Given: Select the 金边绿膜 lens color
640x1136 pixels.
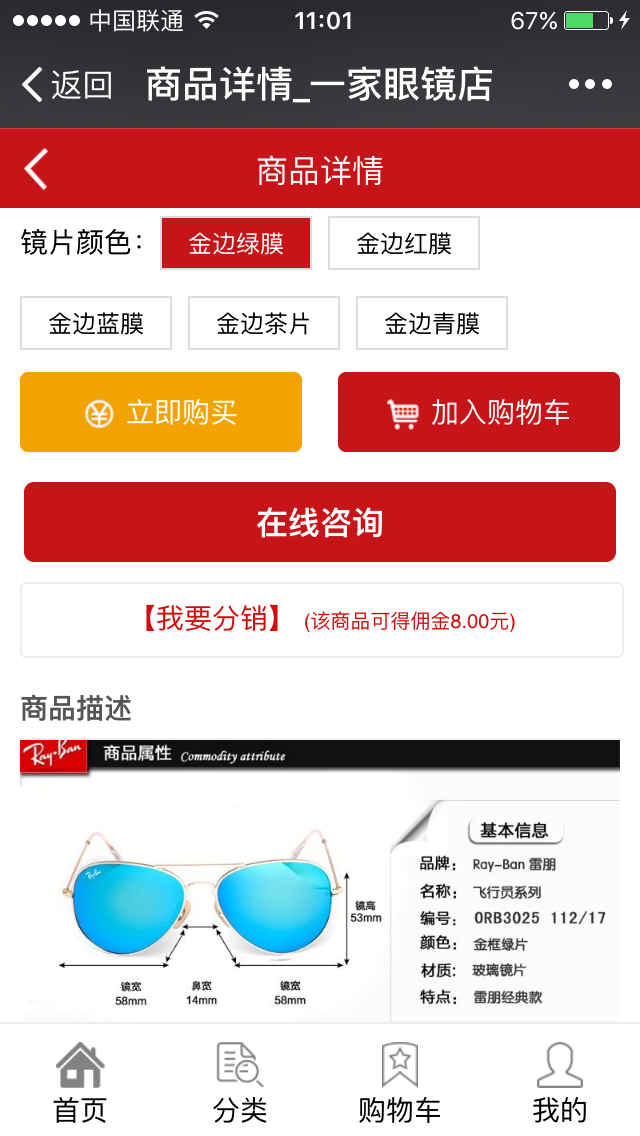Looking at the screenshot, I should tap(236, 243).
